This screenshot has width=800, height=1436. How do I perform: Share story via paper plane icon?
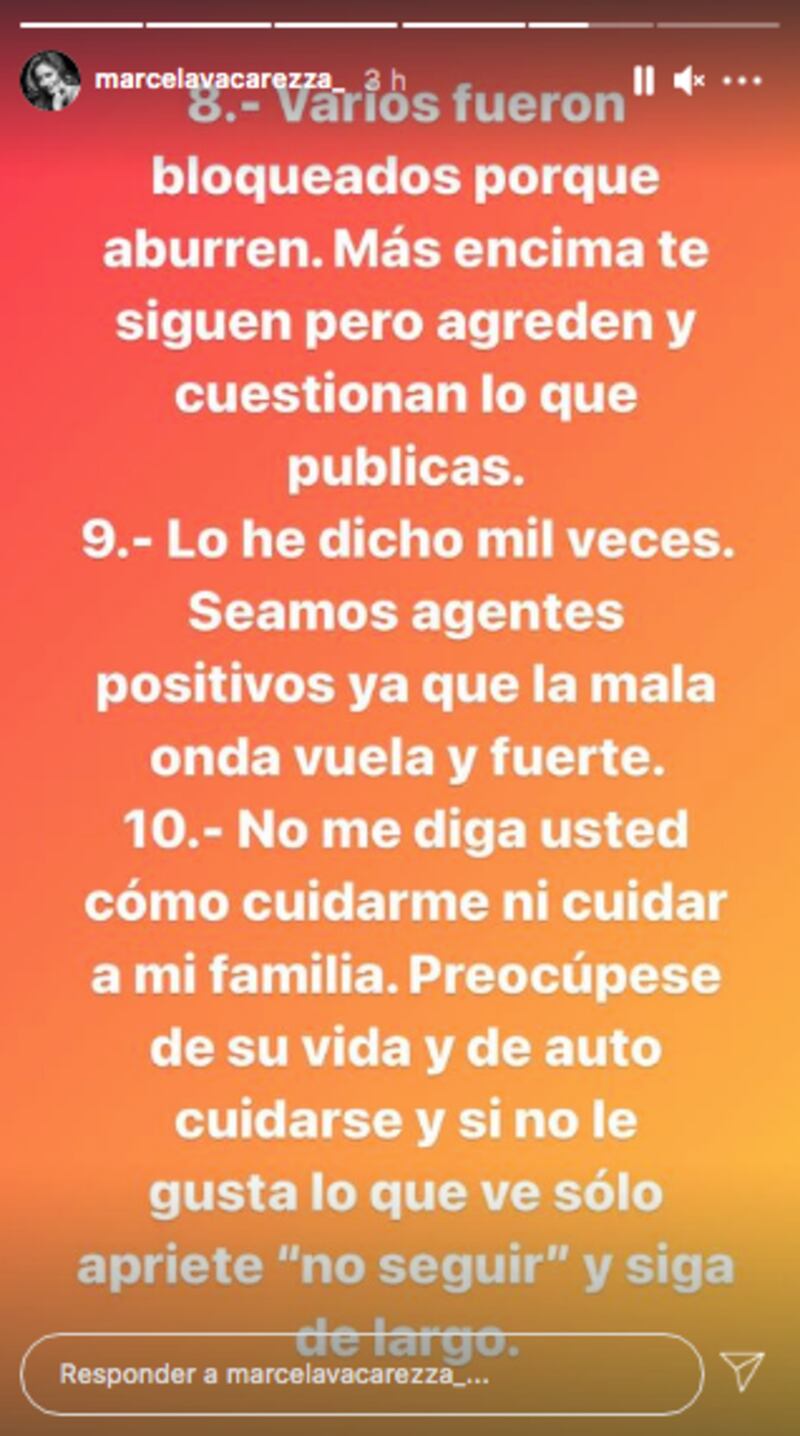click(742, 1372)
